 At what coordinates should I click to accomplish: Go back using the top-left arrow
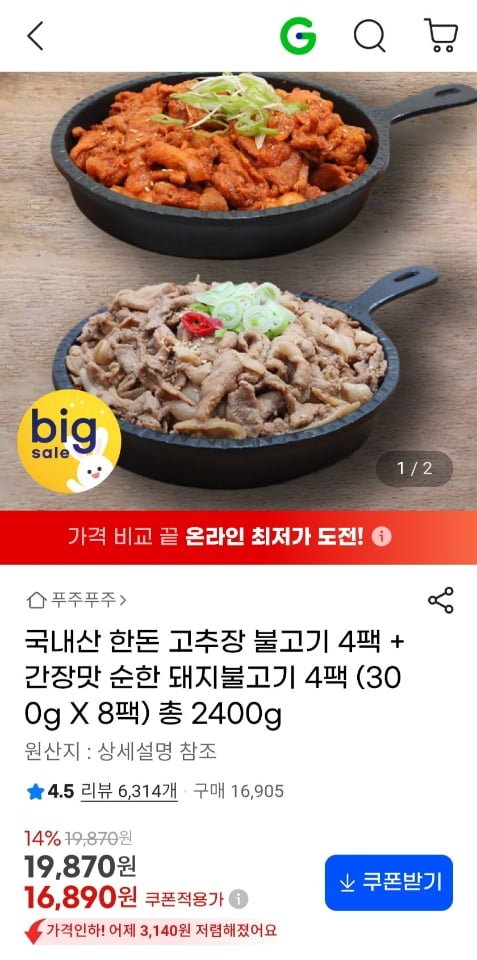pyautogui.click(x=36, y=36)
